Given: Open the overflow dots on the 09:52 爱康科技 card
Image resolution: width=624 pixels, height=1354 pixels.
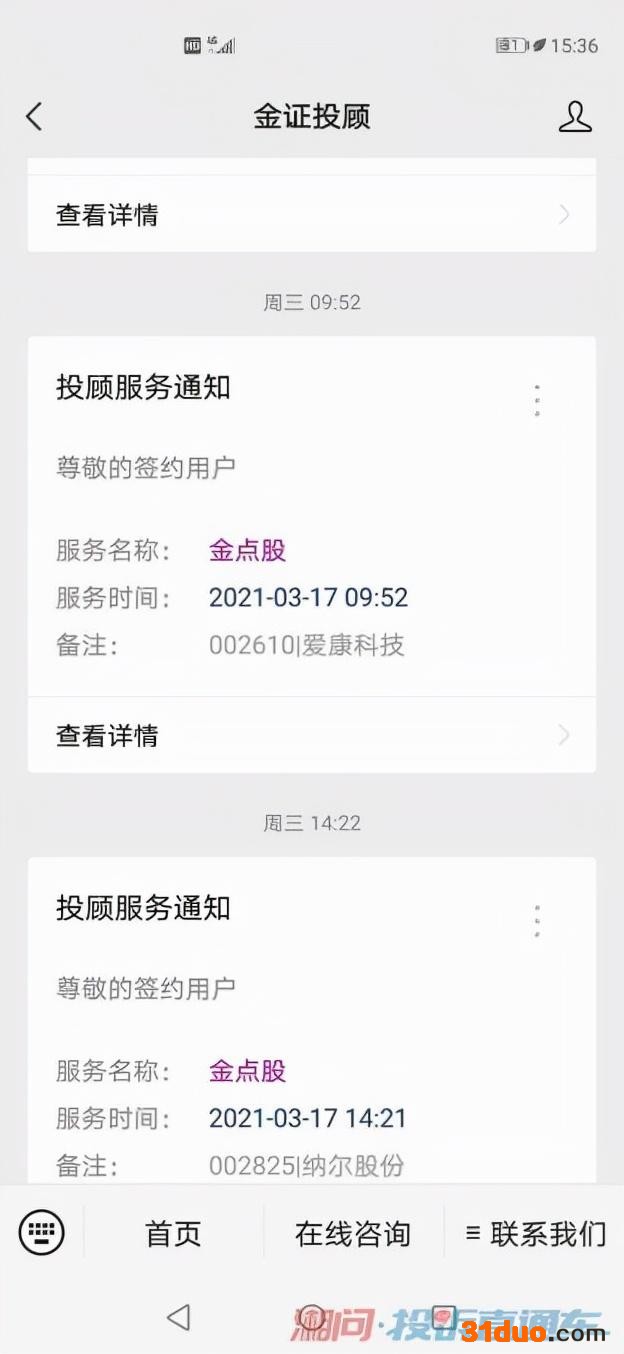Looking at the screenshot, I should coord(537,400).
